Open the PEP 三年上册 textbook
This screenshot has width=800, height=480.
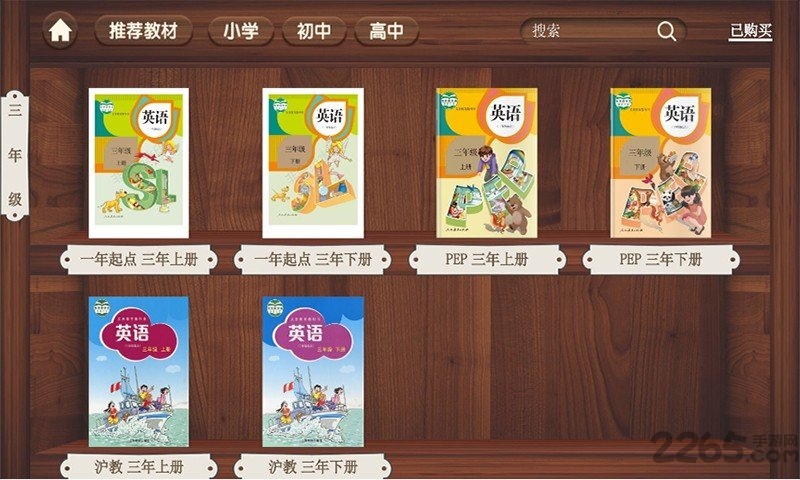pyautogui.click(x=487, y=163)
